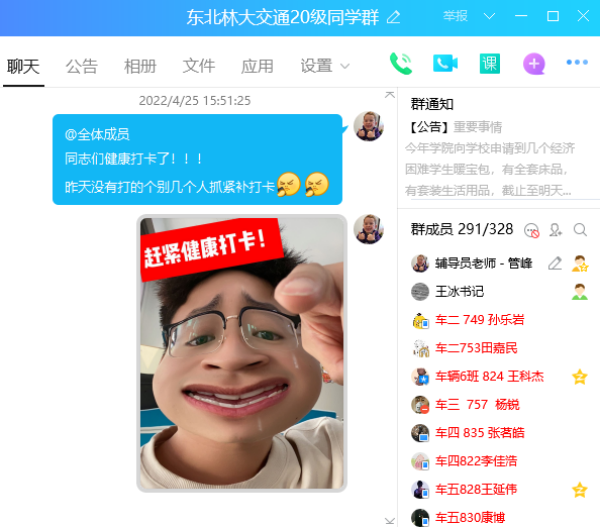The height and width of the screenshot is (527, 600).
Task: Invite new member to the group
Action: coord(556,230)
